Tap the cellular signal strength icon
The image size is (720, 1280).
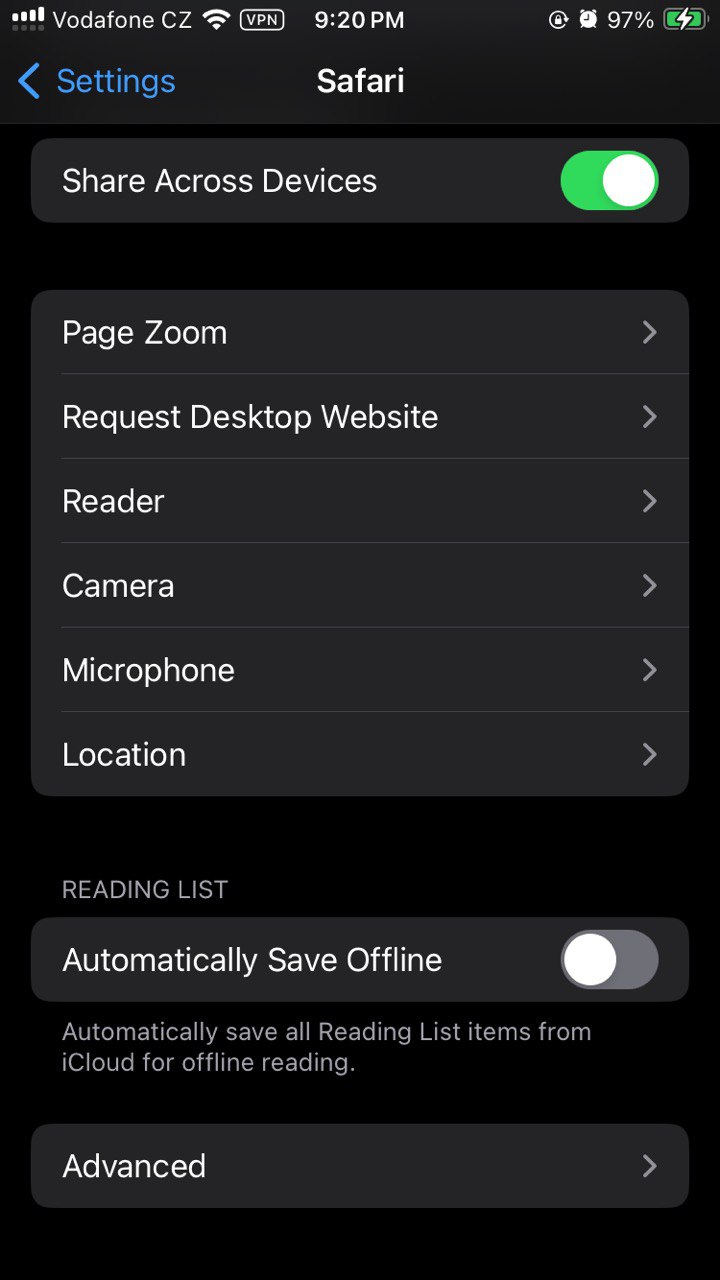(26, 17)
